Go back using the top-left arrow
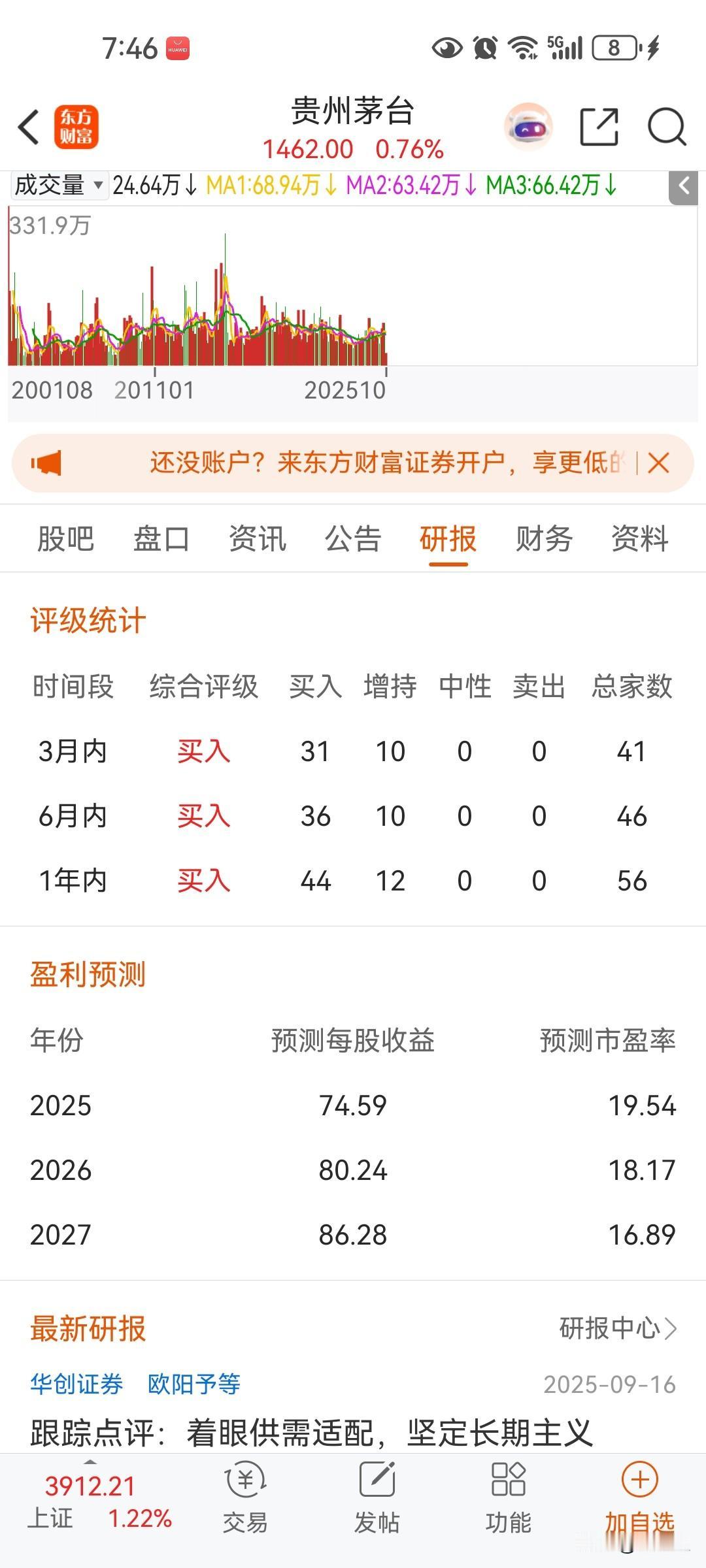 click(29, 127)
